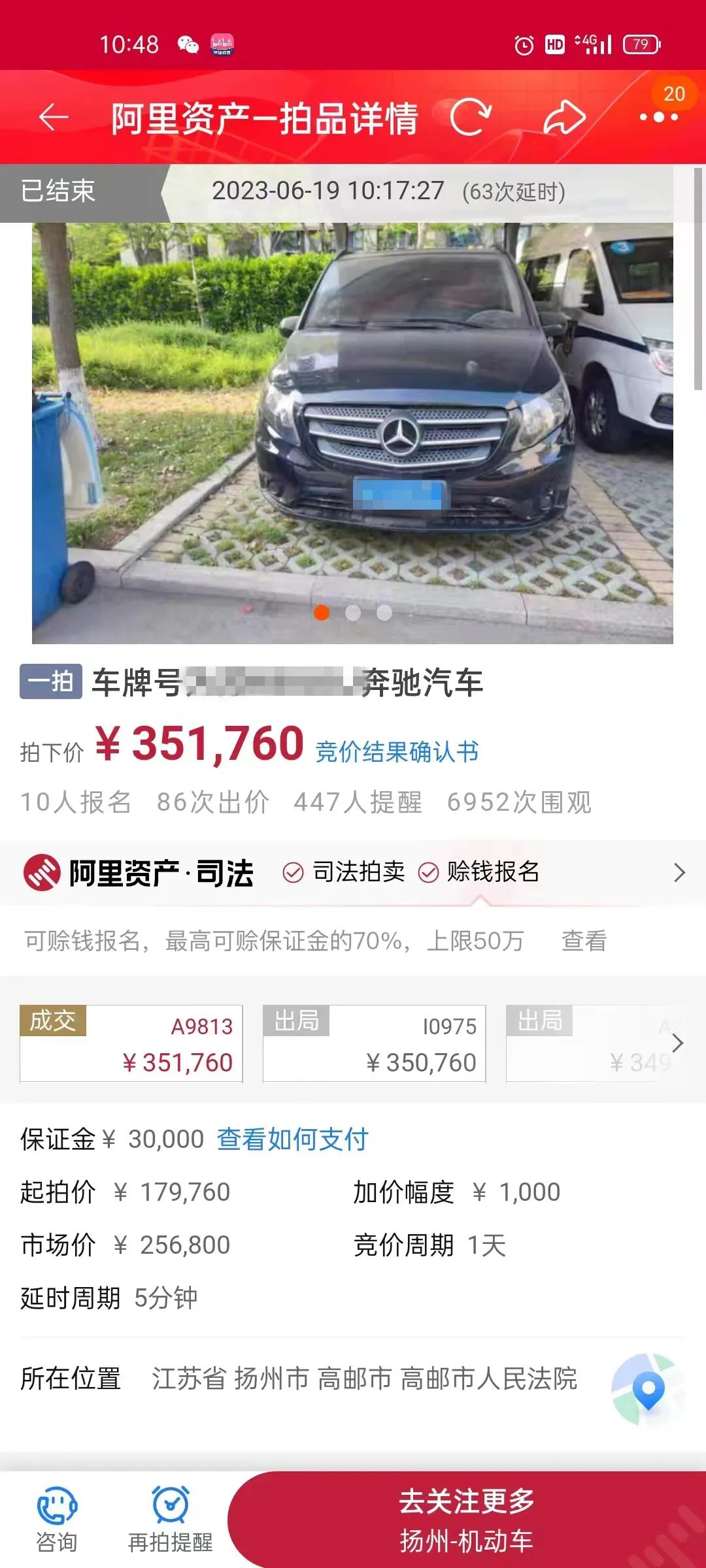Image resolution: width=706 pixels, height=1568 pixels.
Task: Expand the full bid record list
Action: [x=678, y=1043]
